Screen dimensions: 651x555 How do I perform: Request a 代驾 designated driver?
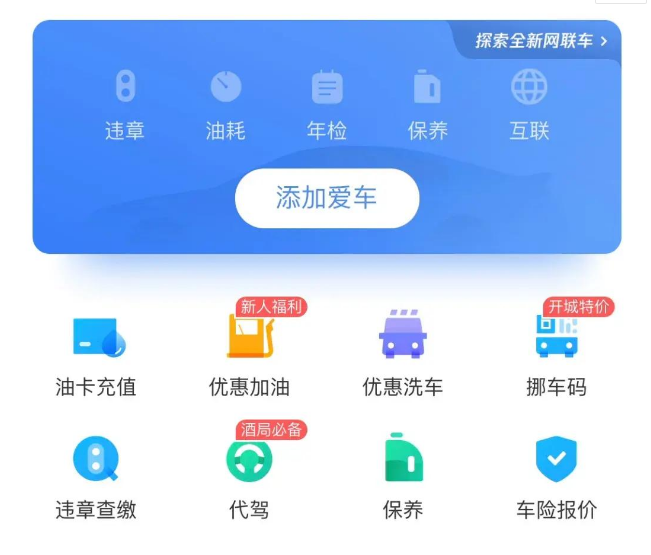(x=249, y=475)
